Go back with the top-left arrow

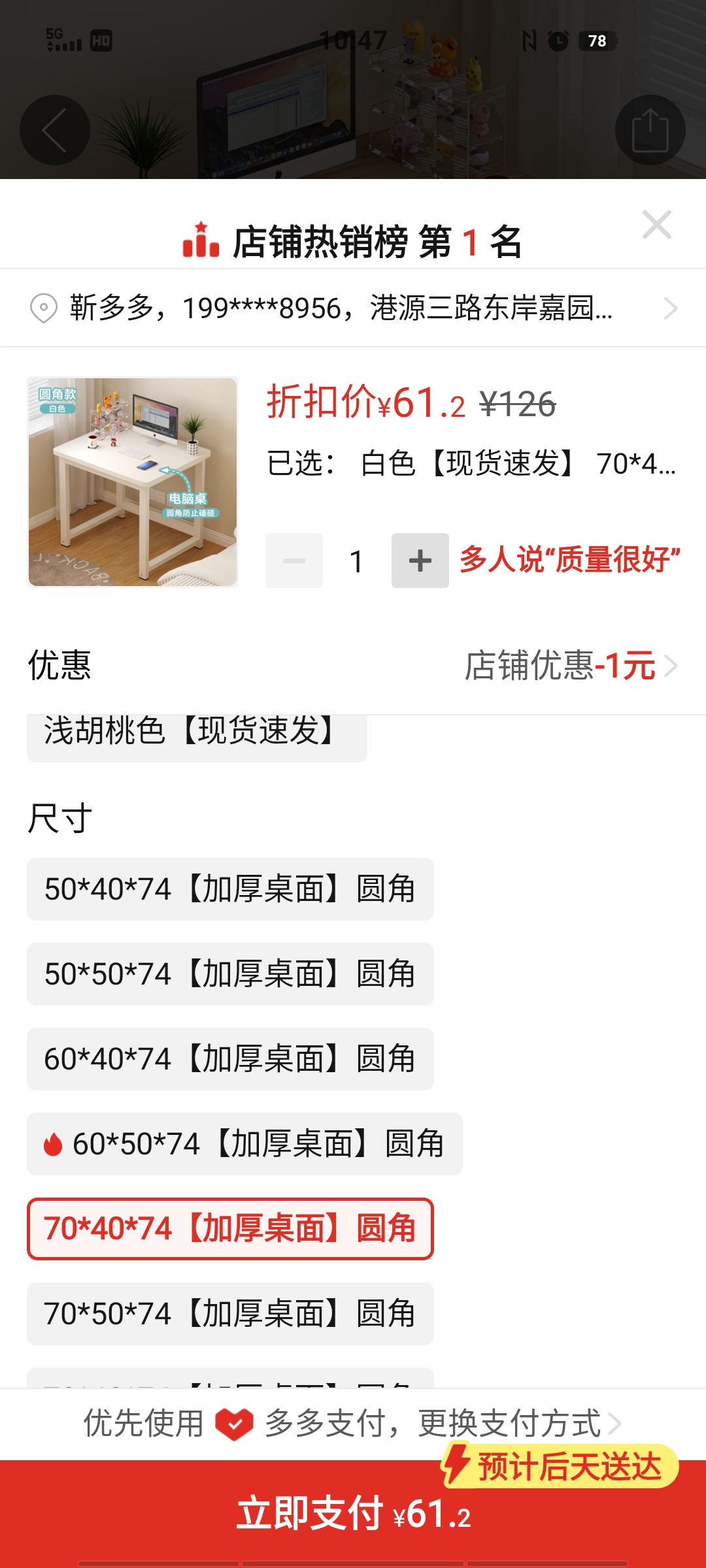(x=55, y=130)
